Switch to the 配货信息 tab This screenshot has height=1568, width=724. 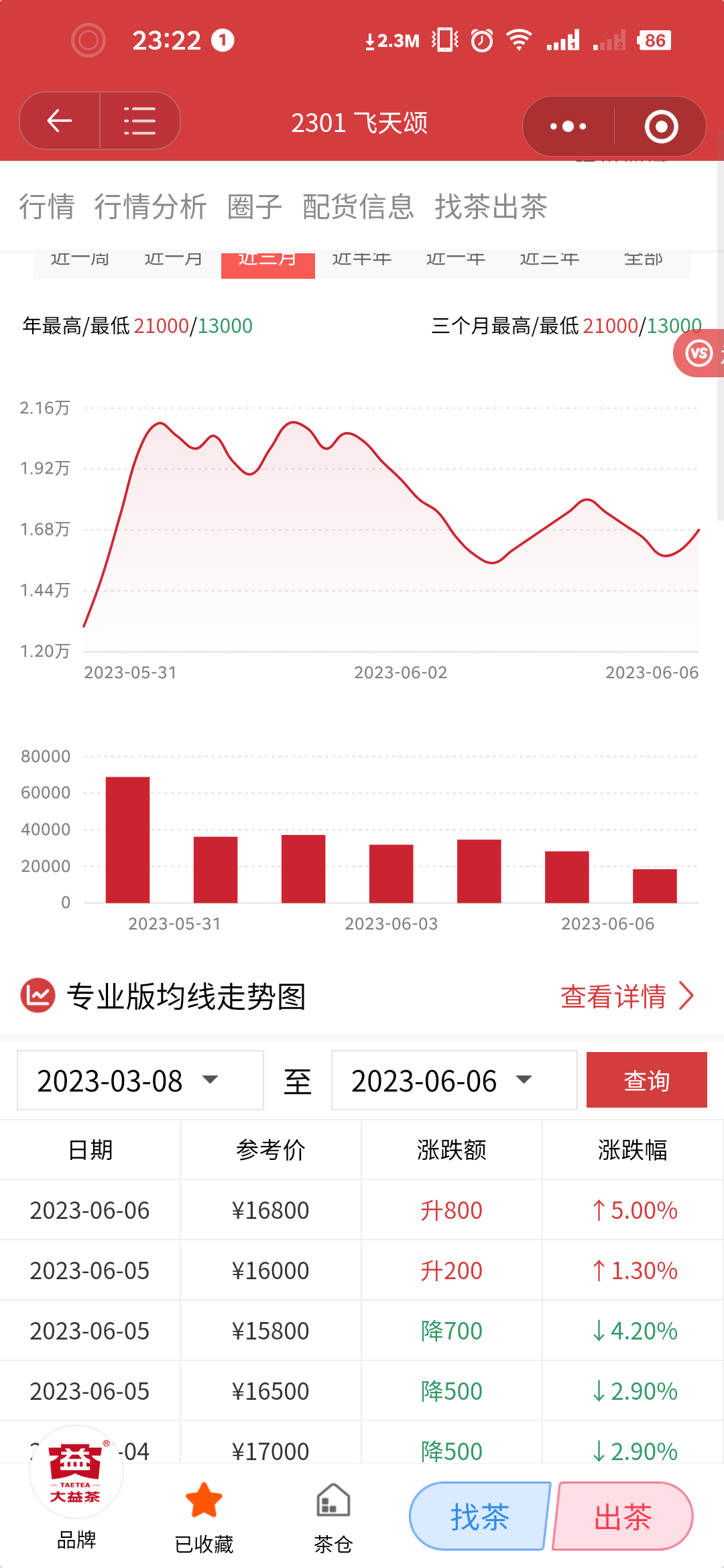[x=358, y=206]
